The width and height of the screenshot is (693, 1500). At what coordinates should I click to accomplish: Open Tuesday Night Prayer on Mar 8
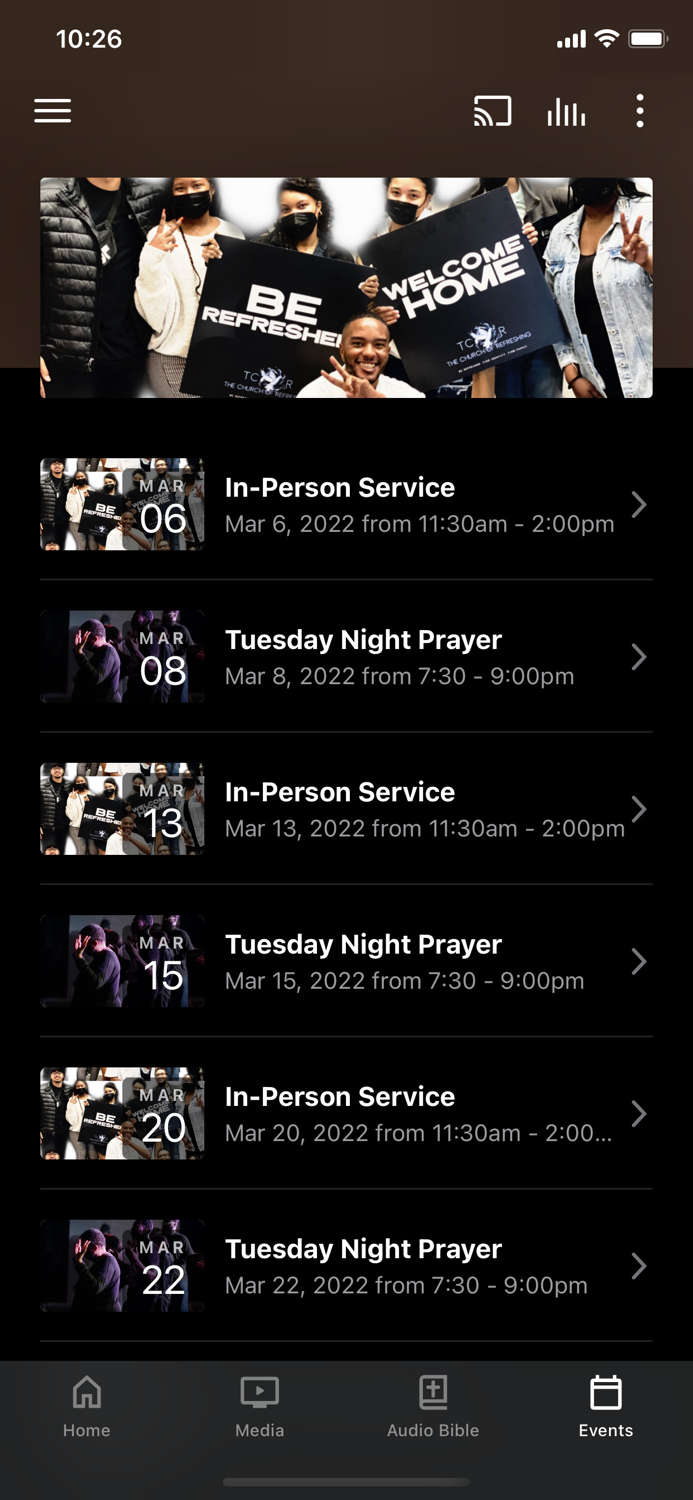point(346,656)
